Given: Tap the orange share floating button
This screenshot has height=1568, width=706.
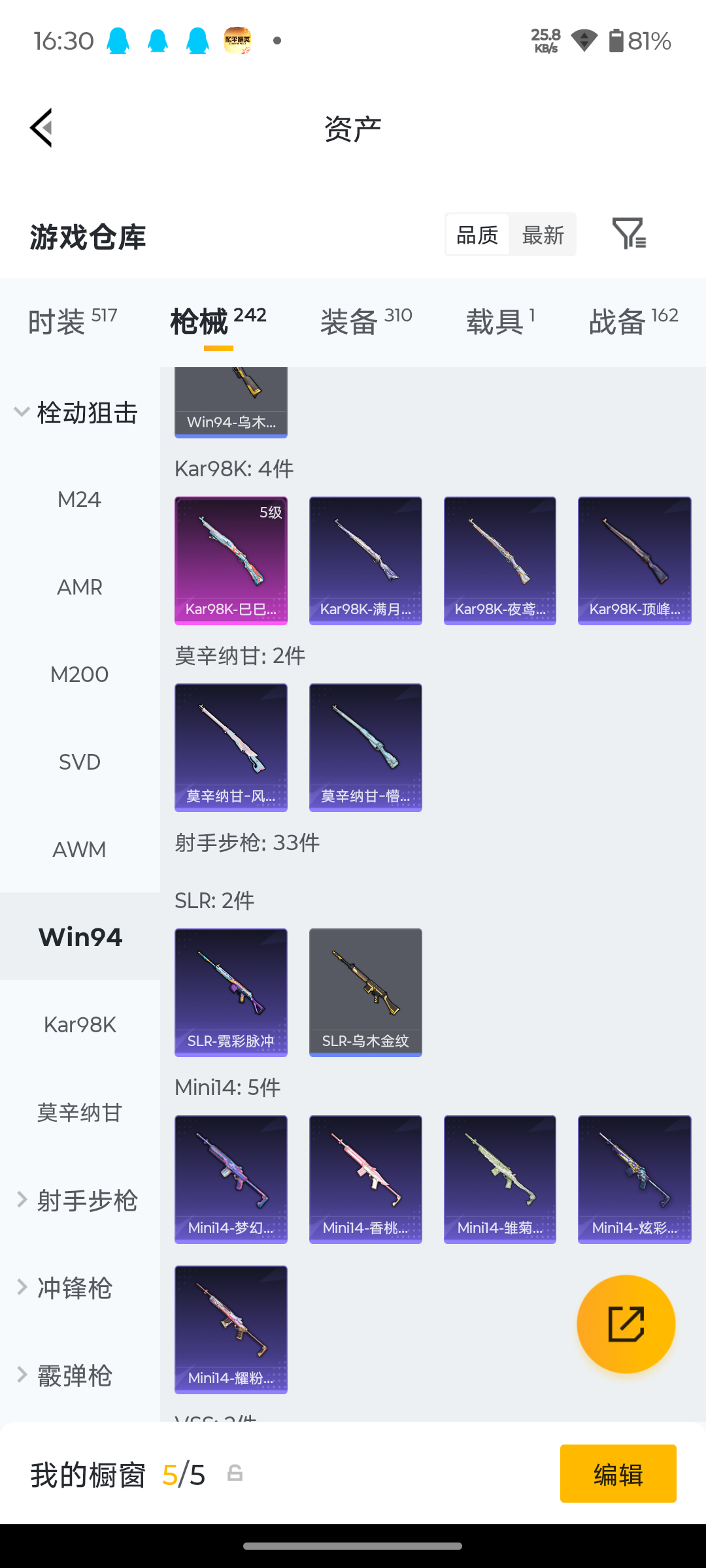Looking at the screenshot, I should (x=626, y=1324).
